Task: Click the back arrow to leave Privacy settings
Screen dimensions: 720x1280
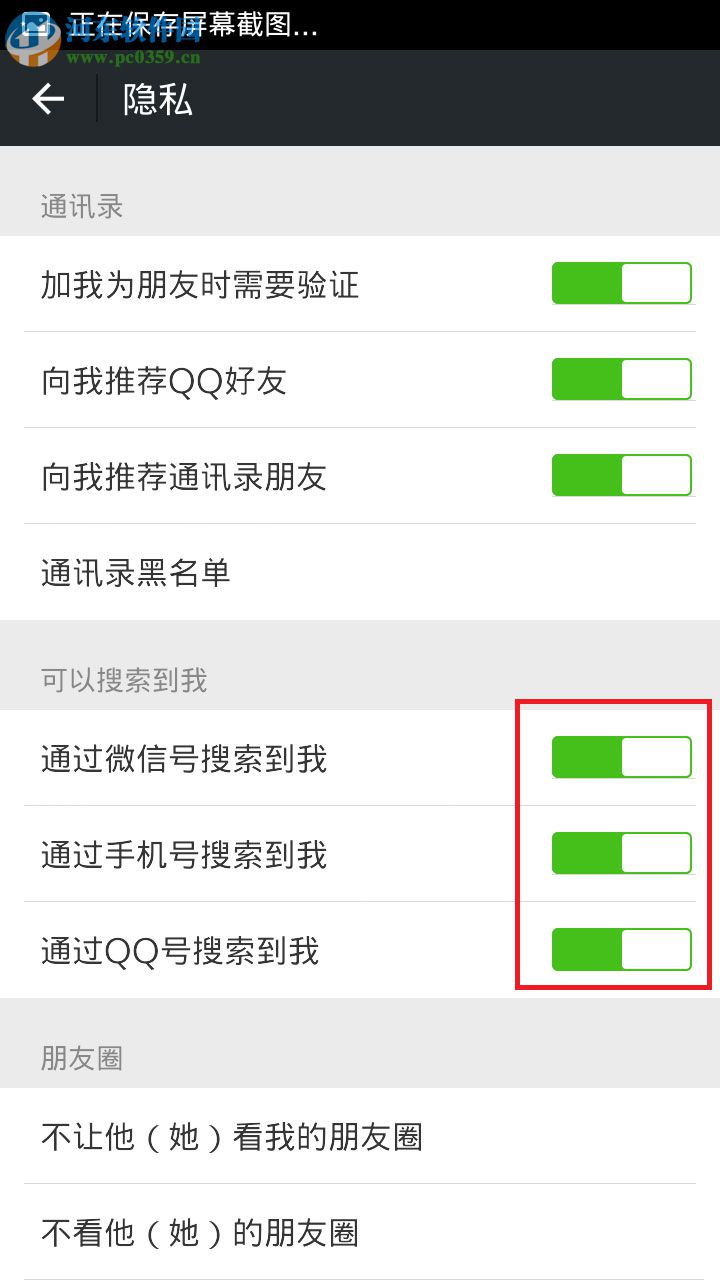Action: tap(46, 100)
